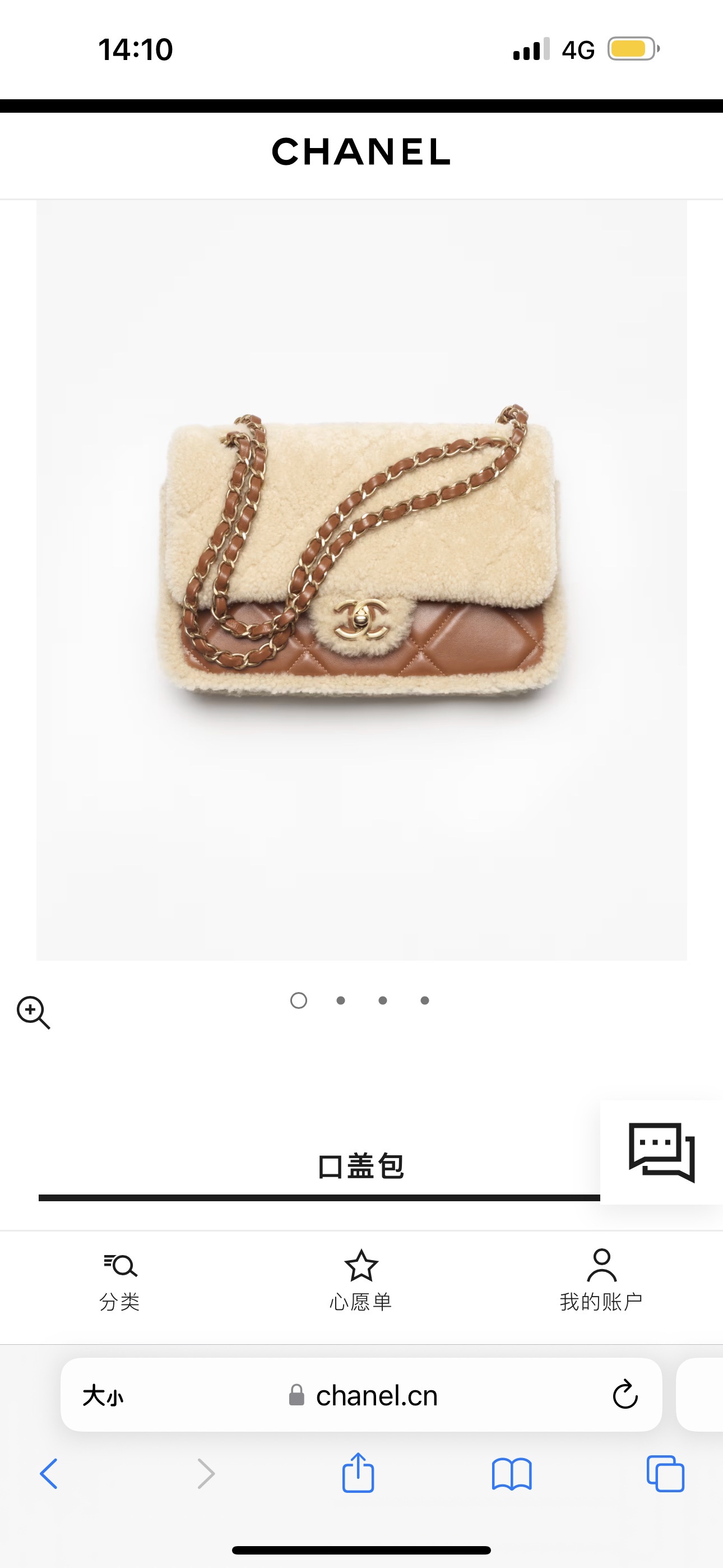Jump to the fourth product photo dot
723x1568 pixels.
(425, 1000)
